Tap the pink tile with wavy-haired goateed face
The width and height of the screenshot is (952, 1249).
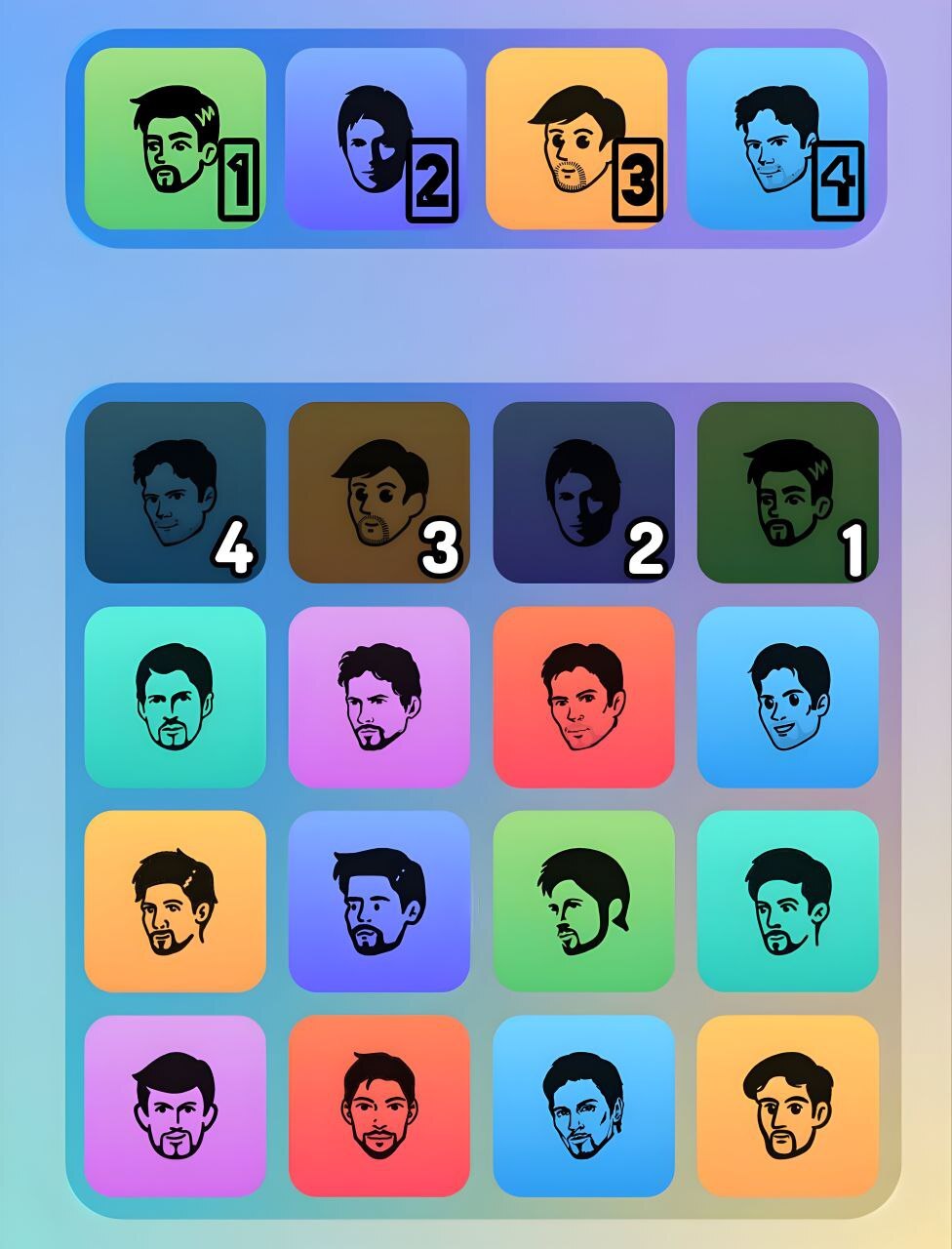point(378,697)
